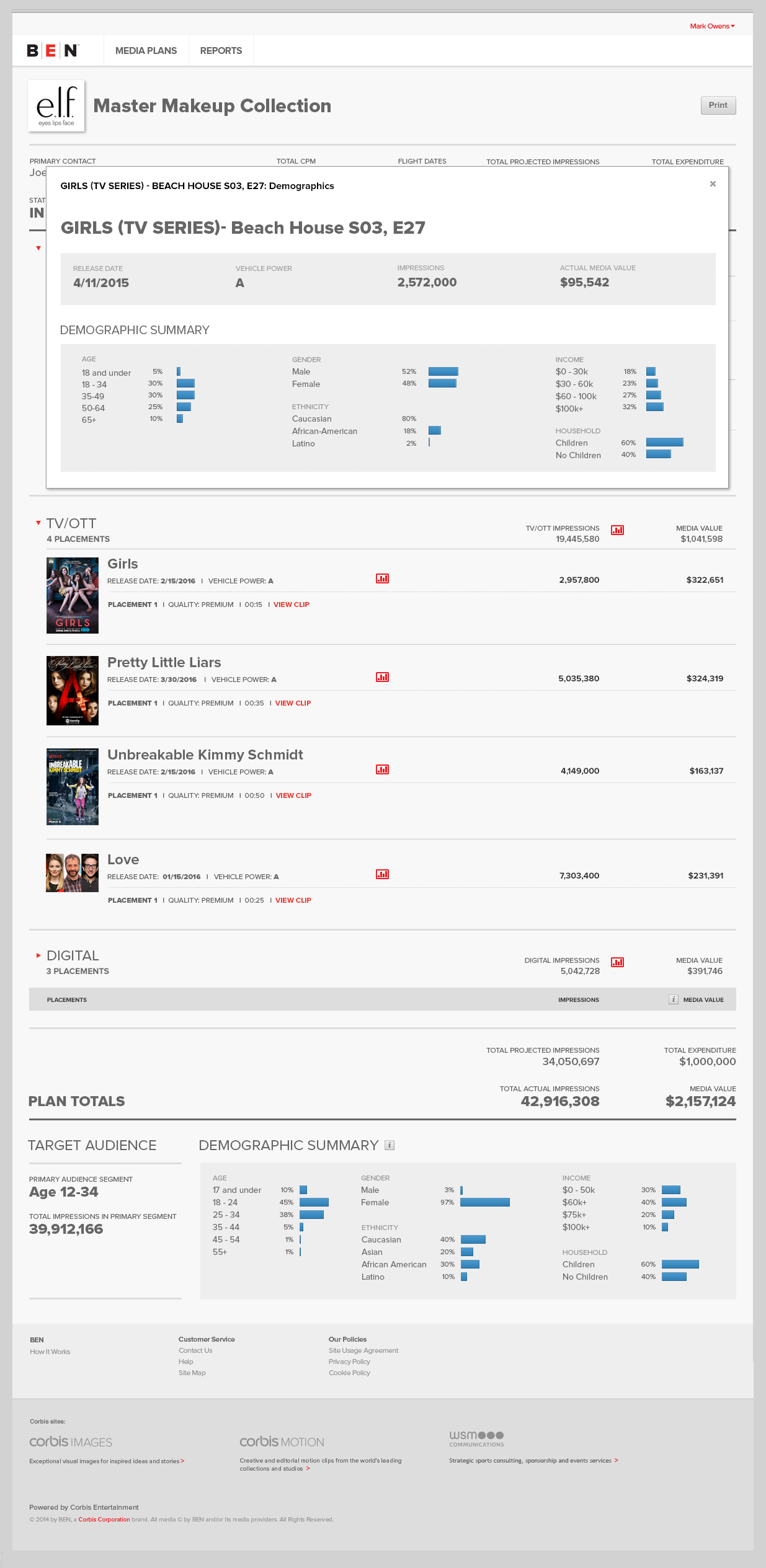Switch to Media Plans tab

tap(146, 51)
